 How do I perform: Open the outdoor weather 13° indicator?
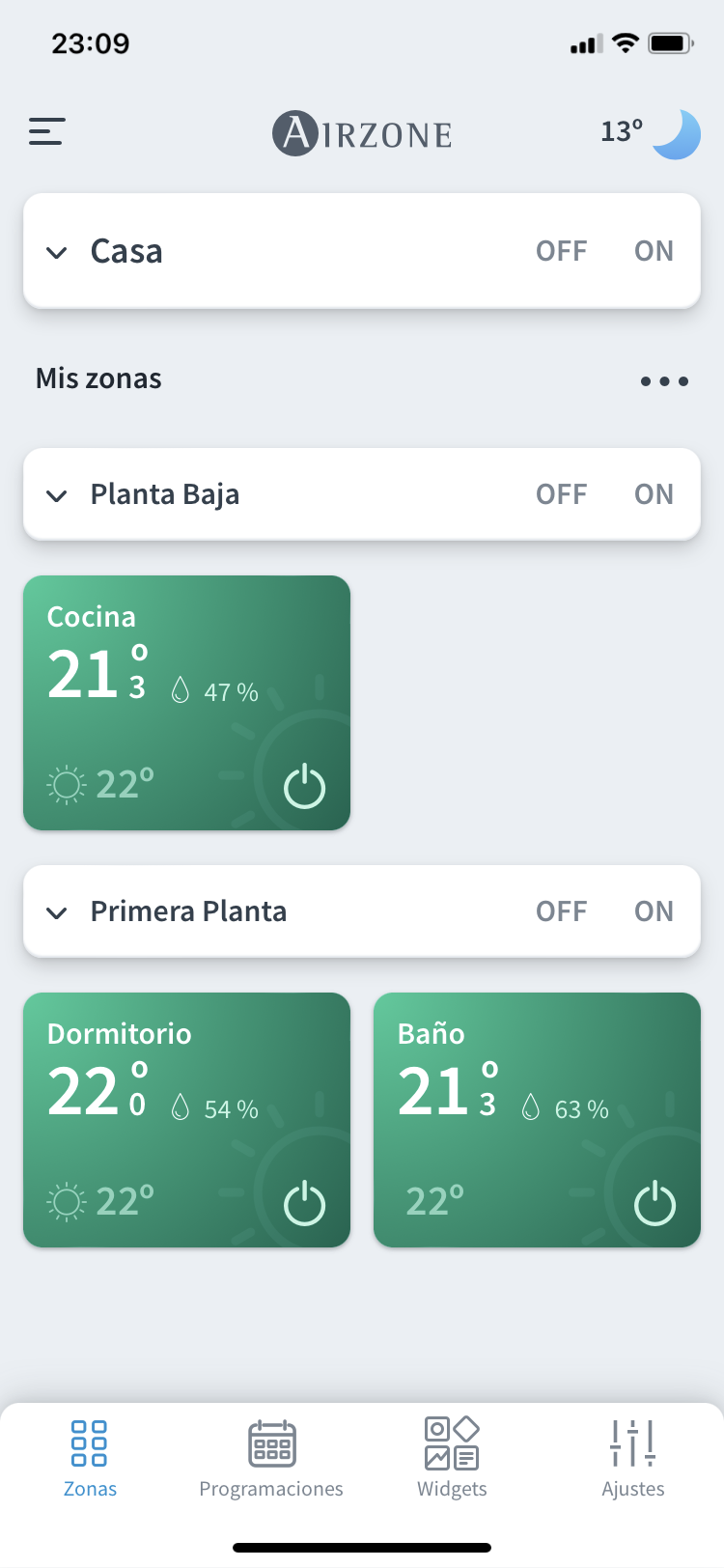tap(650, 133)
